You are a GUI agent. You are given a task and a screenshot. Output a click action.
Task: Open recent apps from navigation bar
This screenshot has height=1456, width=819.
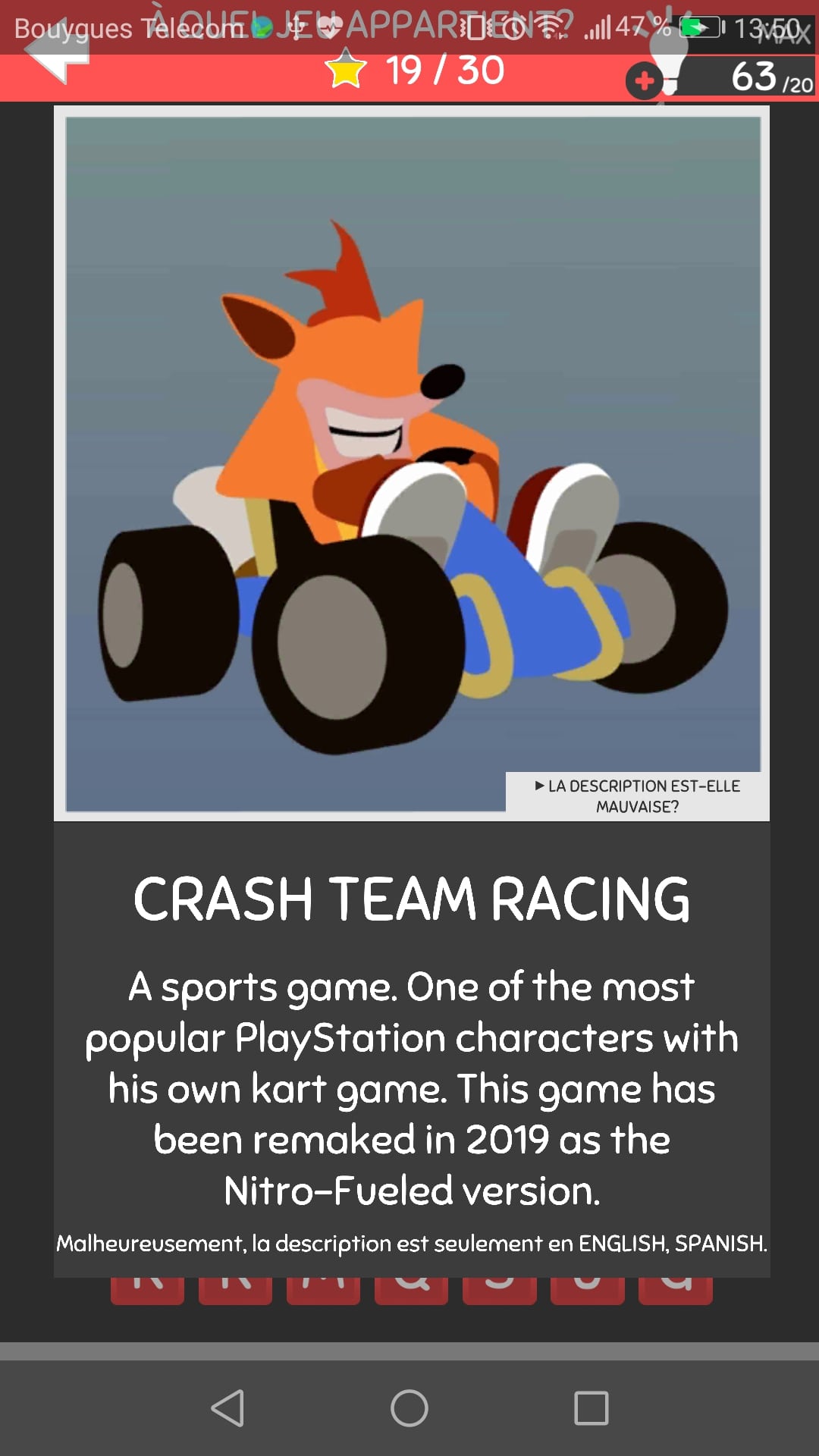point(591,1408)
